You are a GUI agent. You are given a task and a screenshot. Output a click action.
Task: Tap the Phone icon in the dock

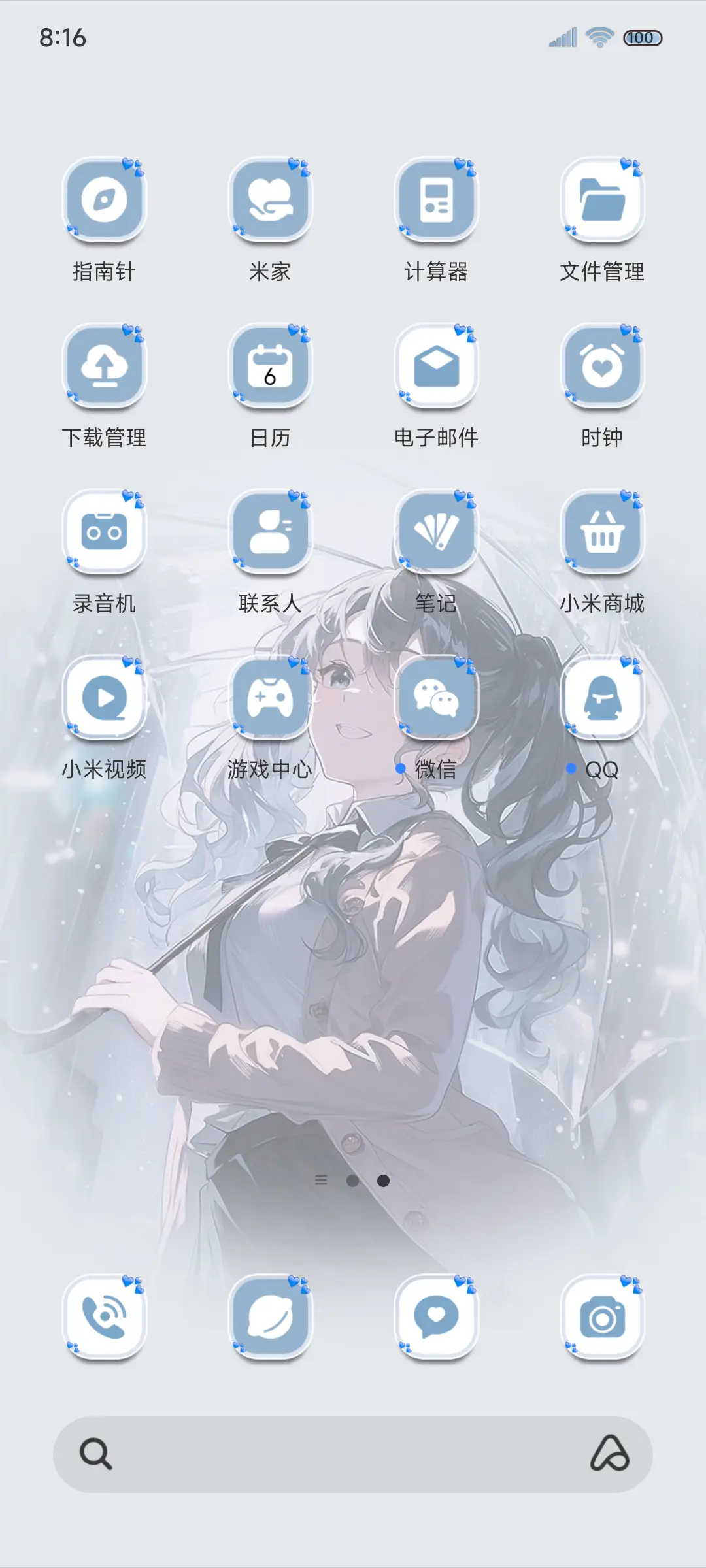coord(105,1315)
